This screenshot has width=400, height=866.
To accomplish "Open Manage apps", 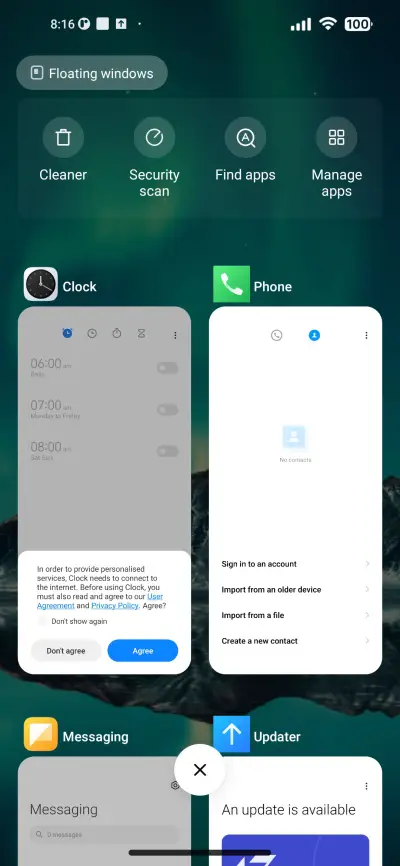I will tap(336, 157).
